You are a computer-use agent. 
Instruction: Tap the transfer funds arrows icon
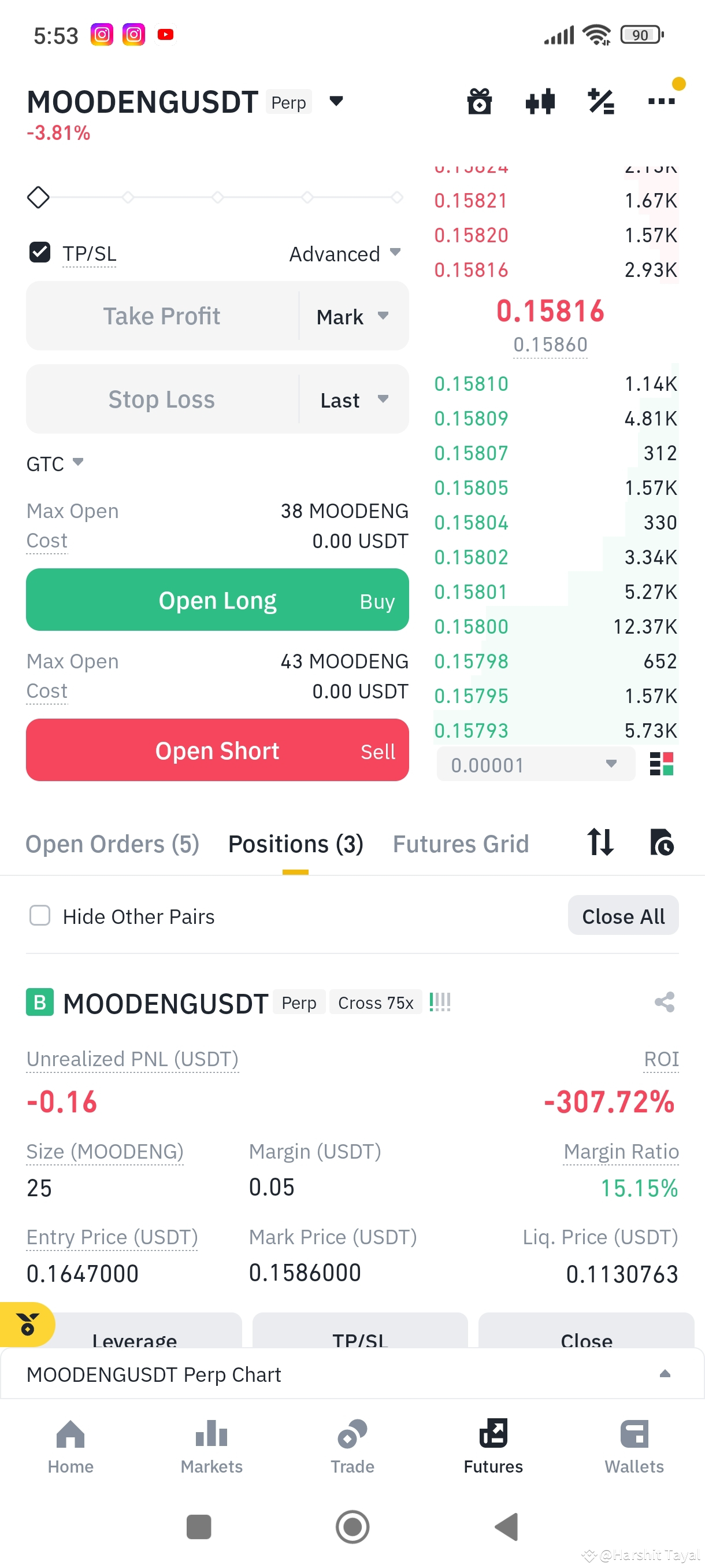coord(600,843)
